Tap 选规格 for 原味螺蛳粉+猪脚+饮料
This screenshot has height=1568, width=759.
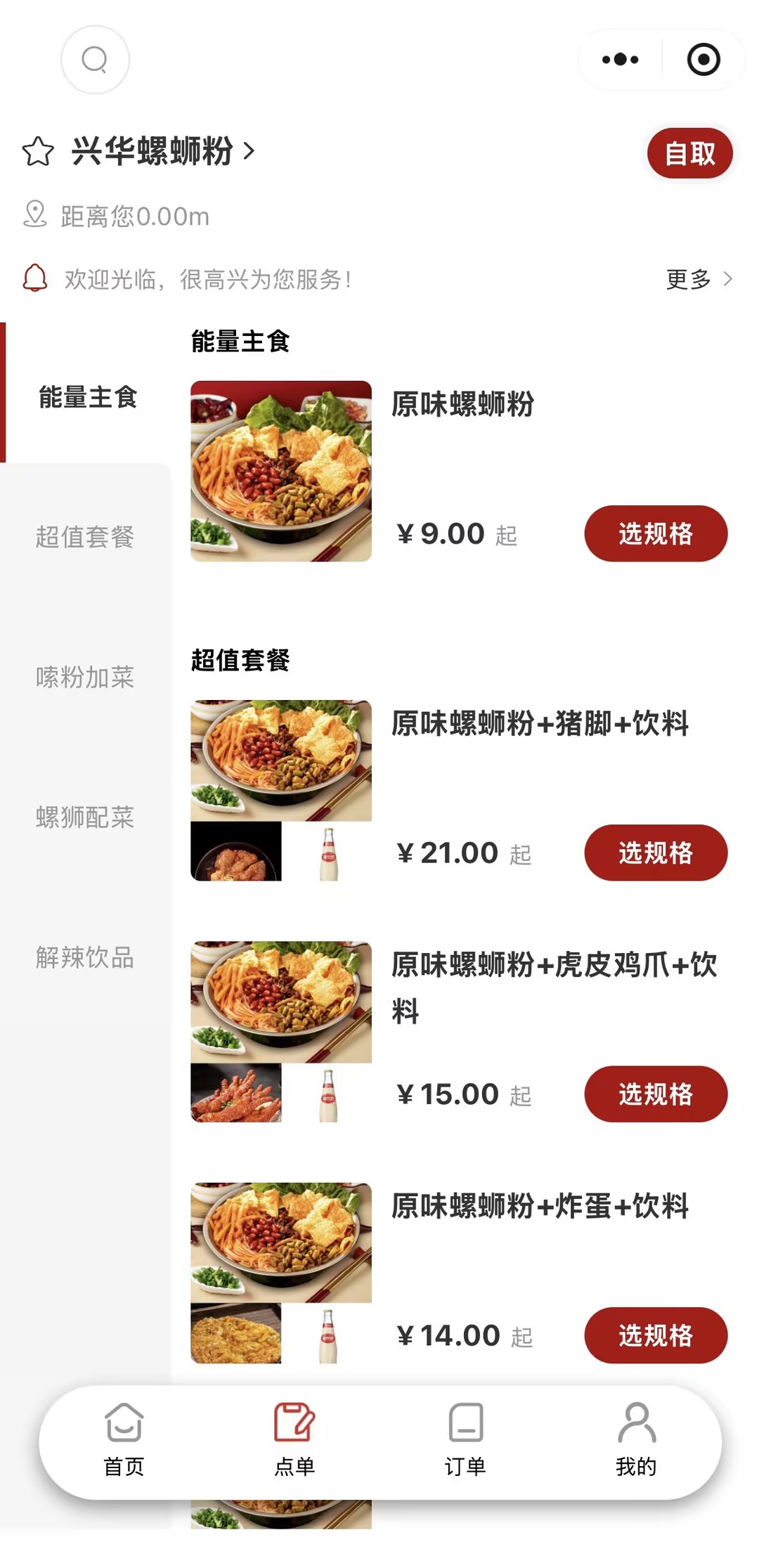pos(655,853)
